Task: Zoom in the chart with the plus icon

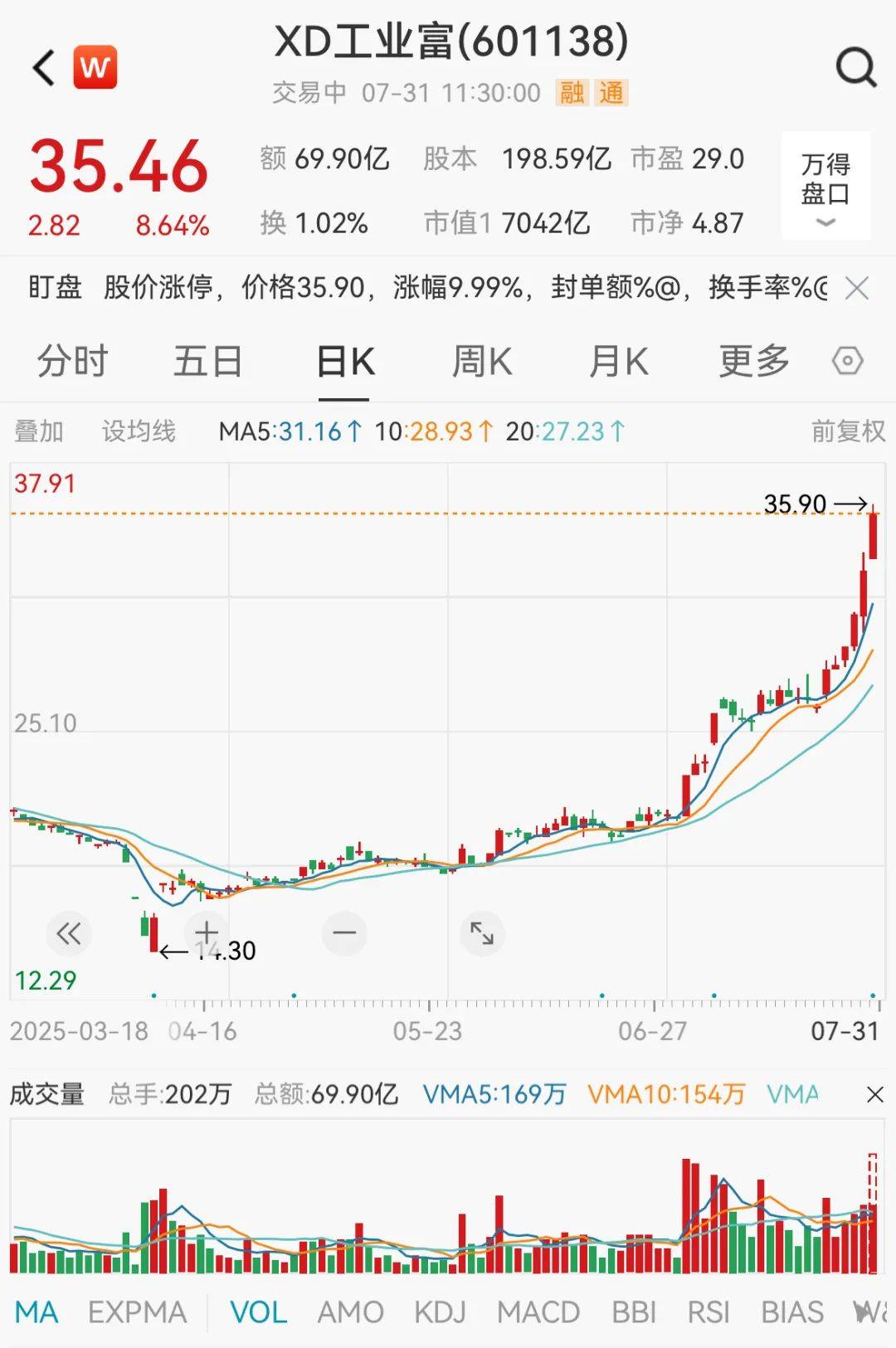Action: pos(205,932)
